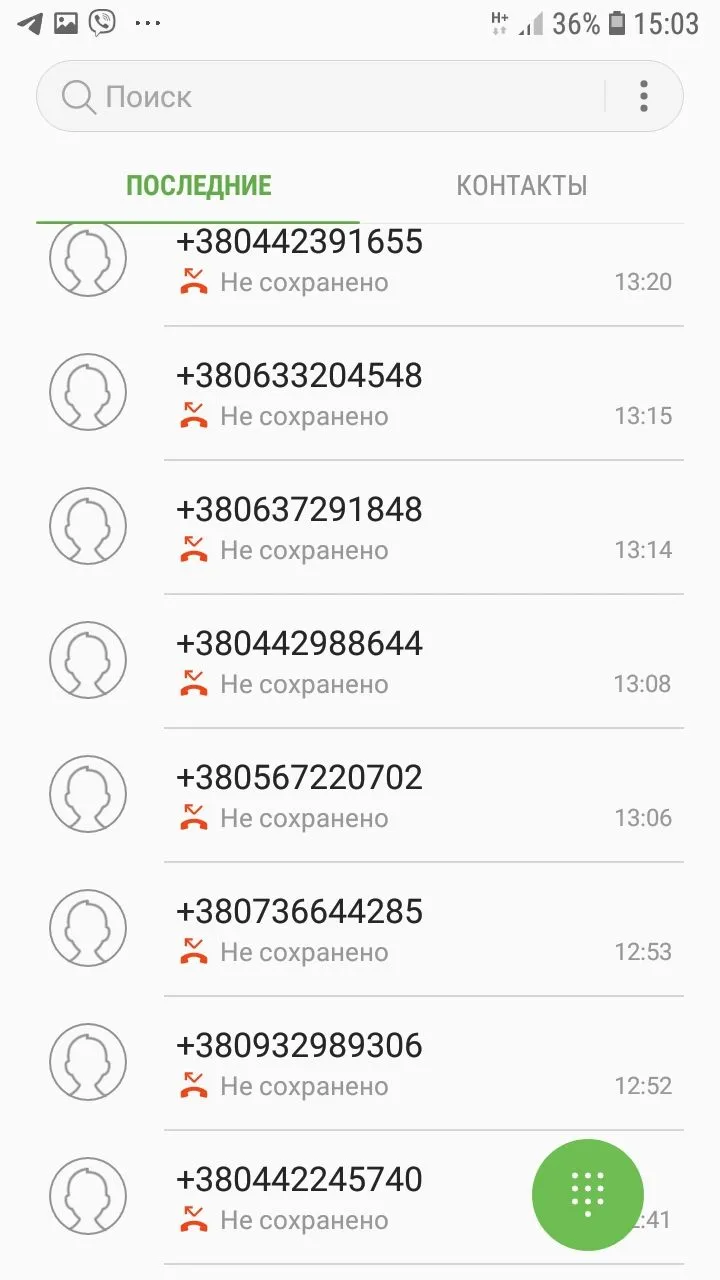Viewport: 720px width, 1280px height.
Task: Open the three-dot overflow menu
Action: click(x=644, y=97)
